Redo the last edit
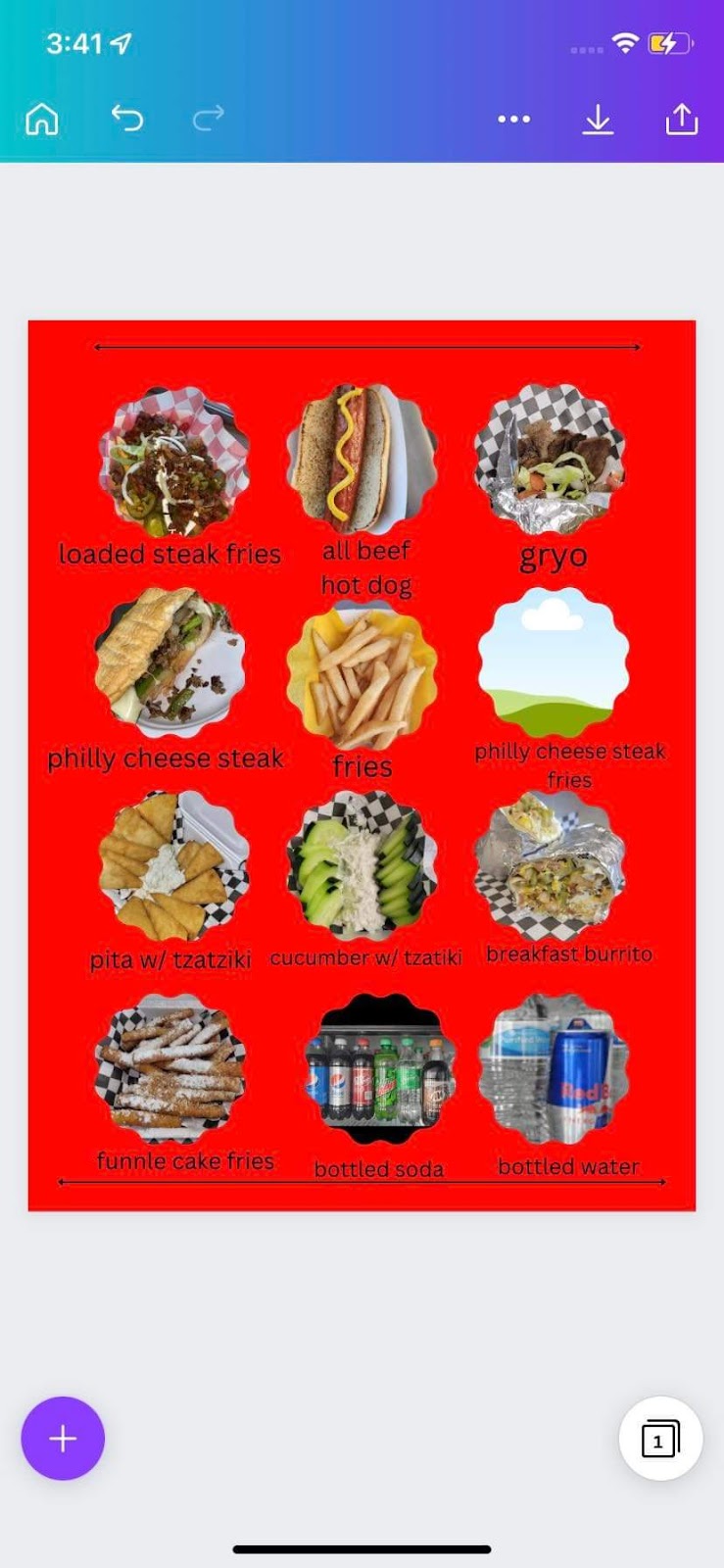 click(x=208, y=119)
